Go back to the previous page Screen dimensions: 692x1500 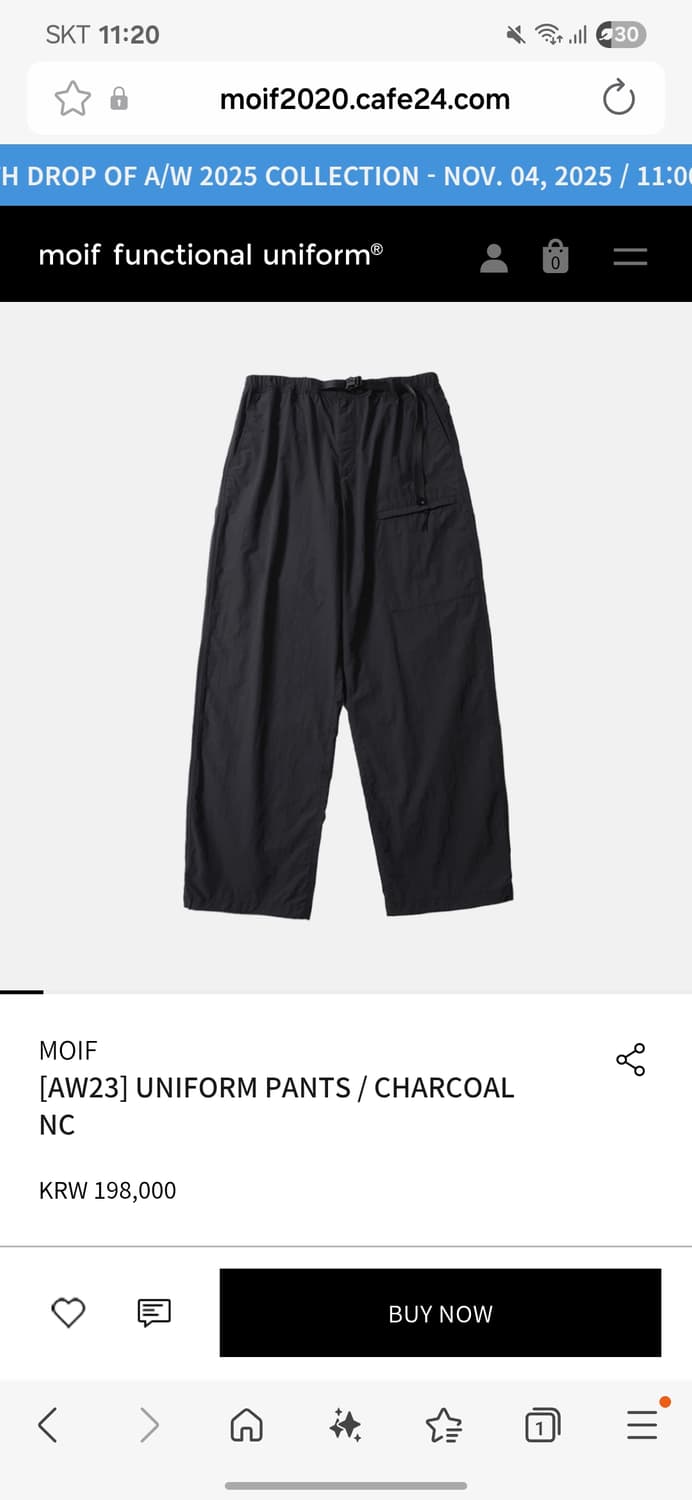(x=47, y=1425)
